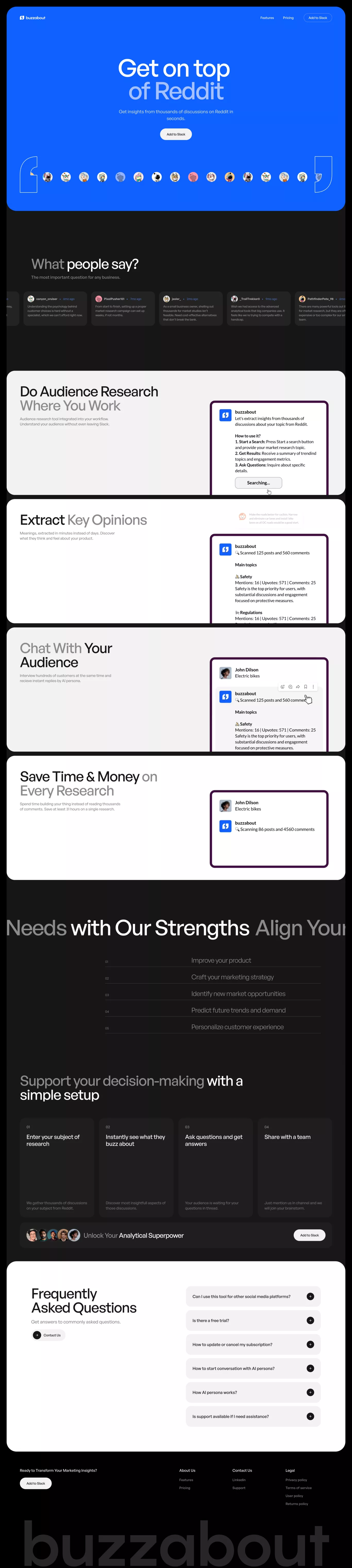Tap the Contact Us button under FAQ
This screenshot has width=352, height=1568.
coord(47,1335)
